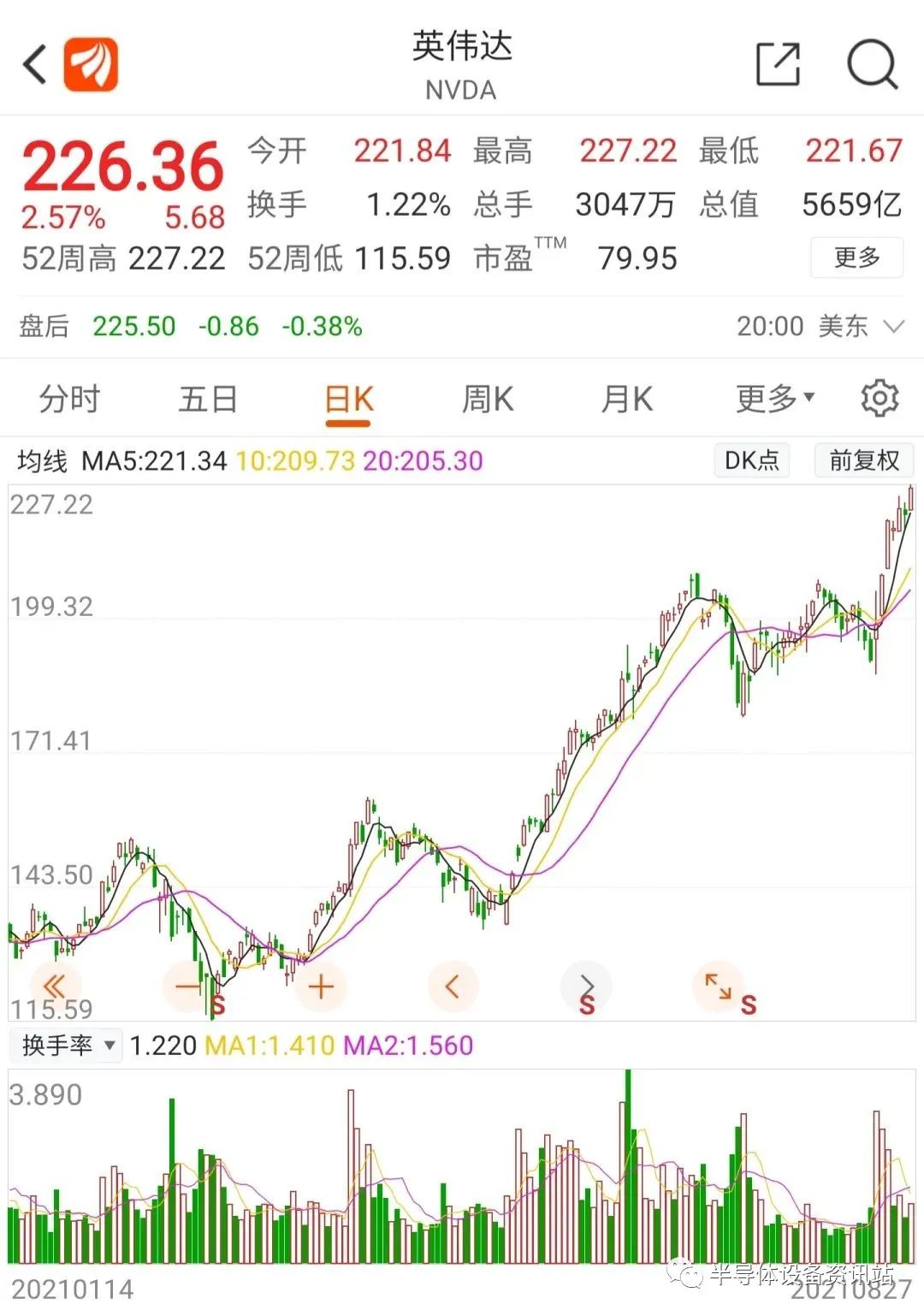Expand chart to fullscreen

pos(718,987)
